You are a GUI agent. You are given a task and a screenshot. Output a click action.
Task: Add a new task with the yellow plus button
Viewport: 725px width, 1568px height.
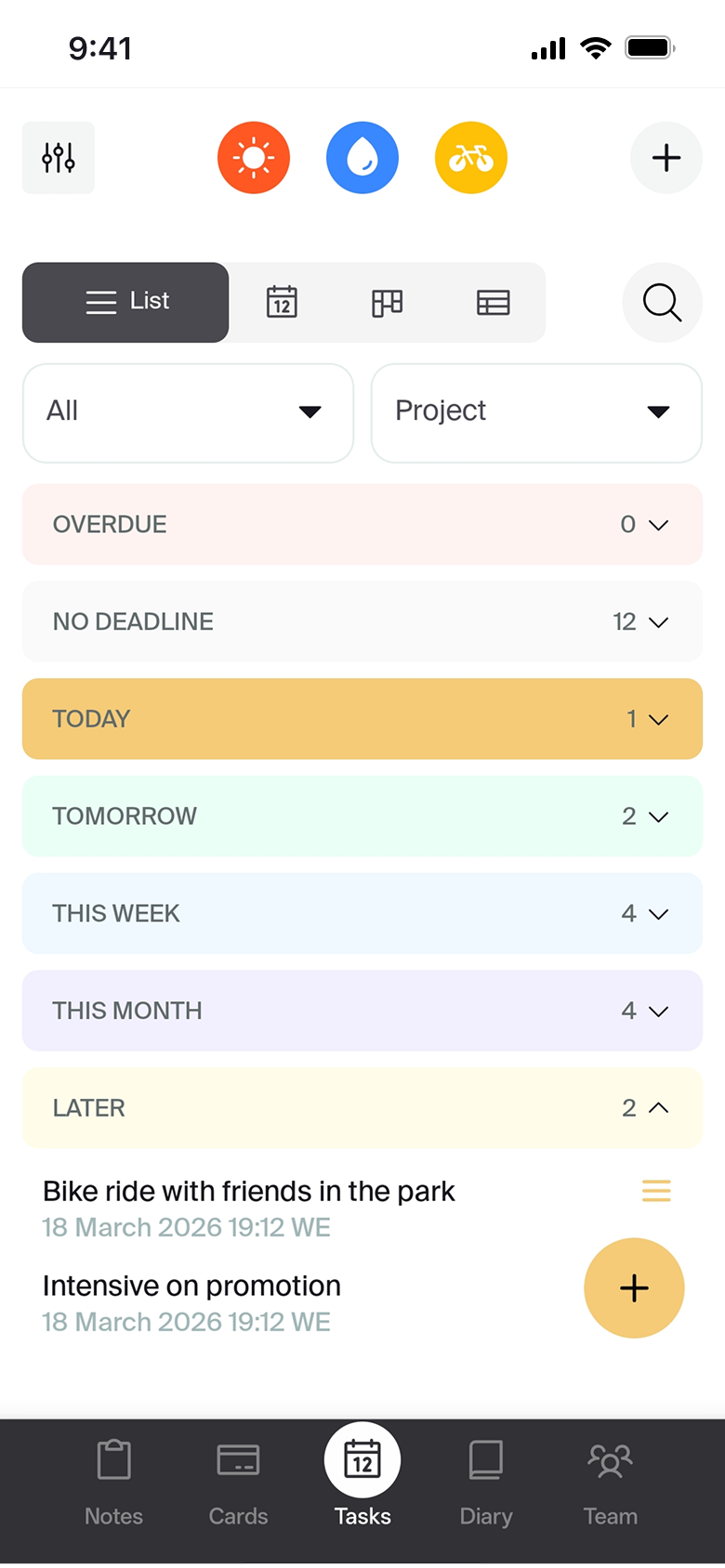(x=634, y=1288)
